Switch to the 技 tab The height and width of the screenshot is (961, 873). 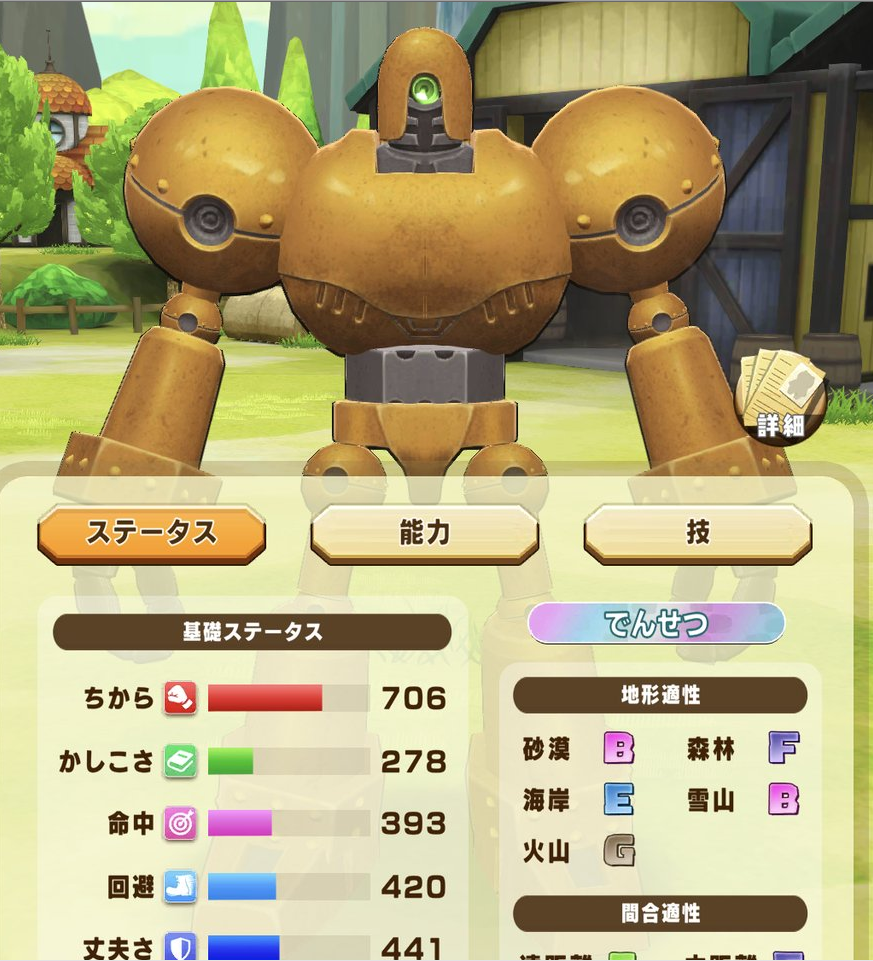697,534
